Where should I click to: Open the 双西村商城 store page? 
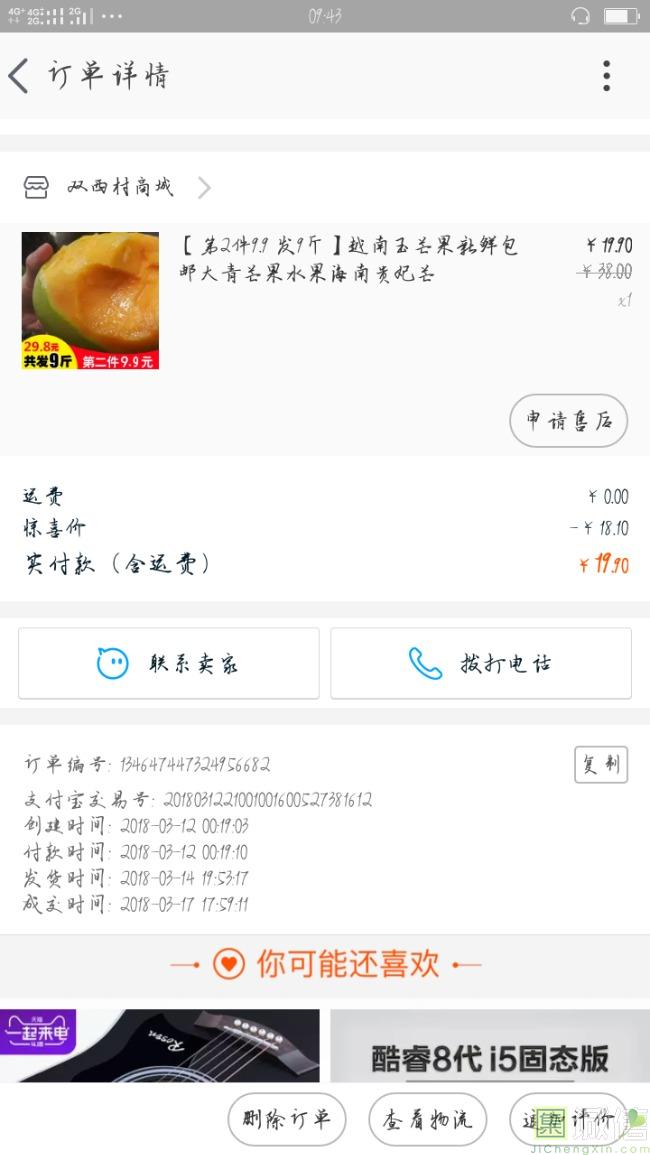(116, 188)
